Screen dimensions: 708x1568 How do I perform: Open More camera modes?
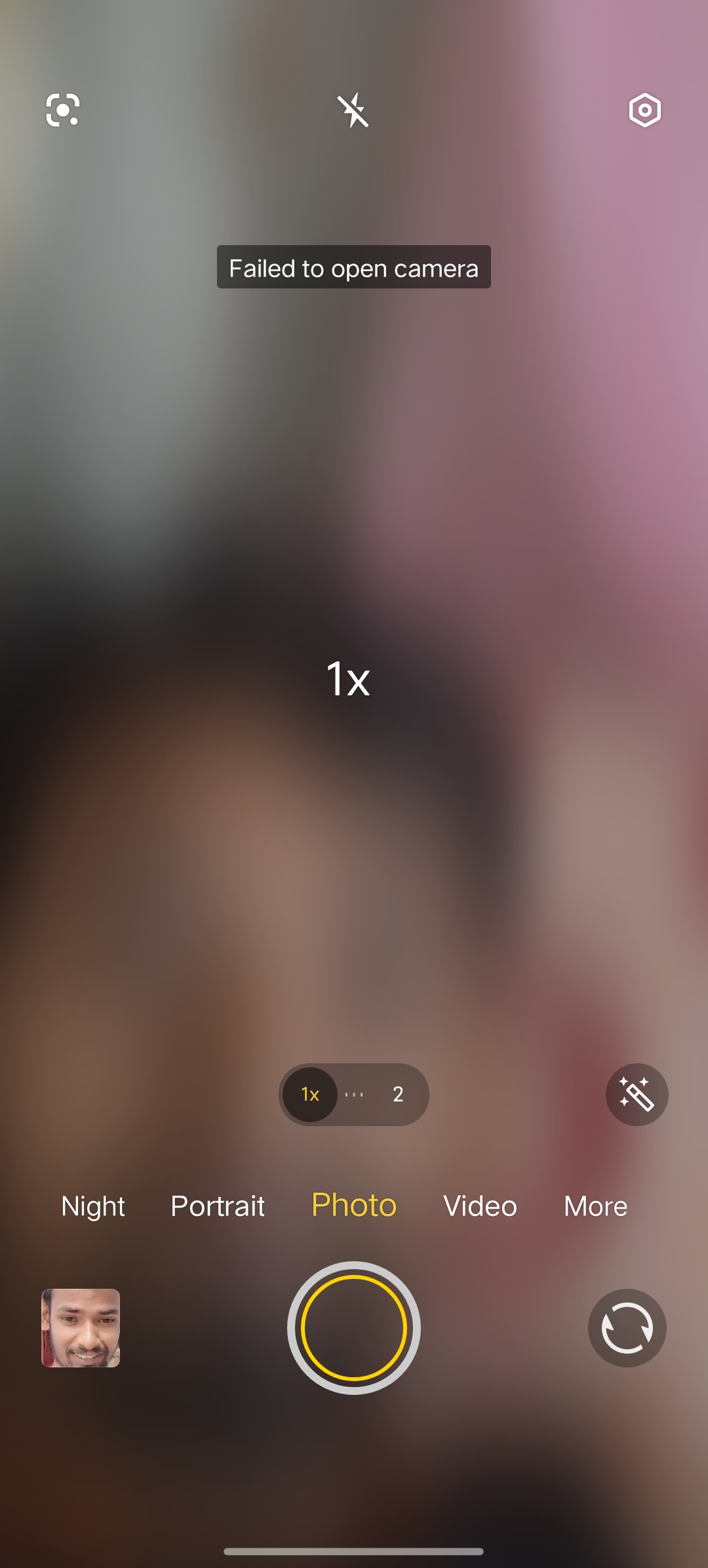(595, 1206)
